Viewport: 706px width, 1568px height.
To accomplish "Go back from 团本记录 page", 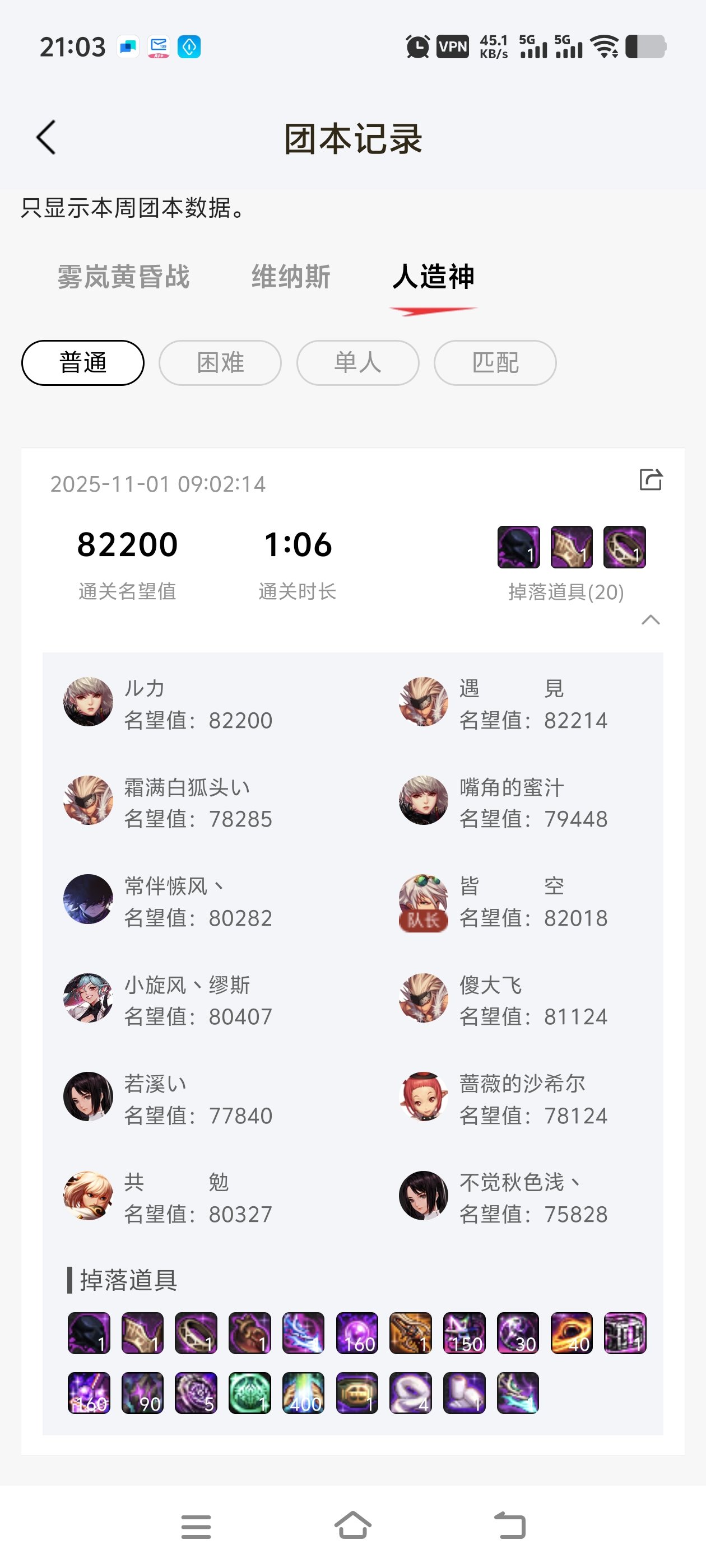I will (47, 138).
